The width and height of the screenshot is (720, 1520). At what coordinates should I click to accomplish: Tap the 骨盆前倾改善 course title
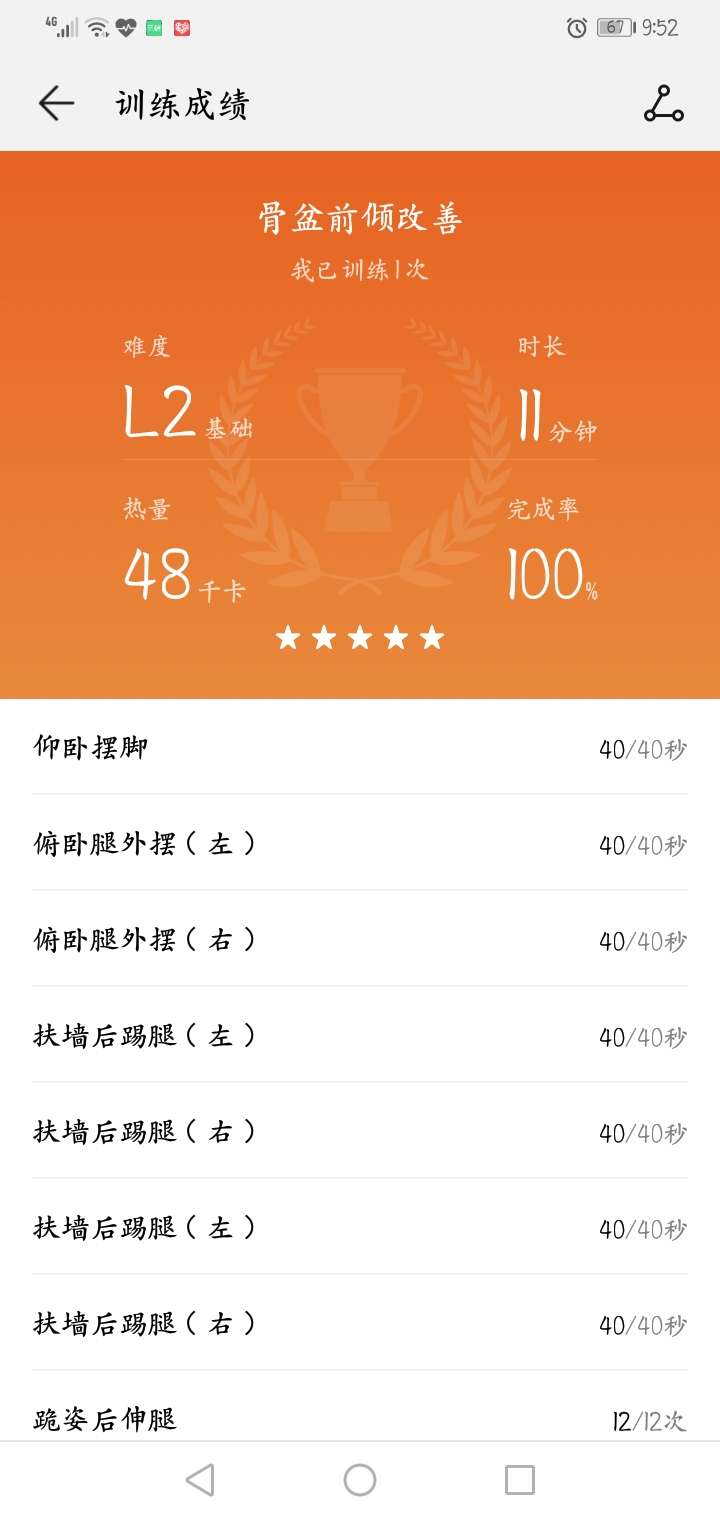360,218
